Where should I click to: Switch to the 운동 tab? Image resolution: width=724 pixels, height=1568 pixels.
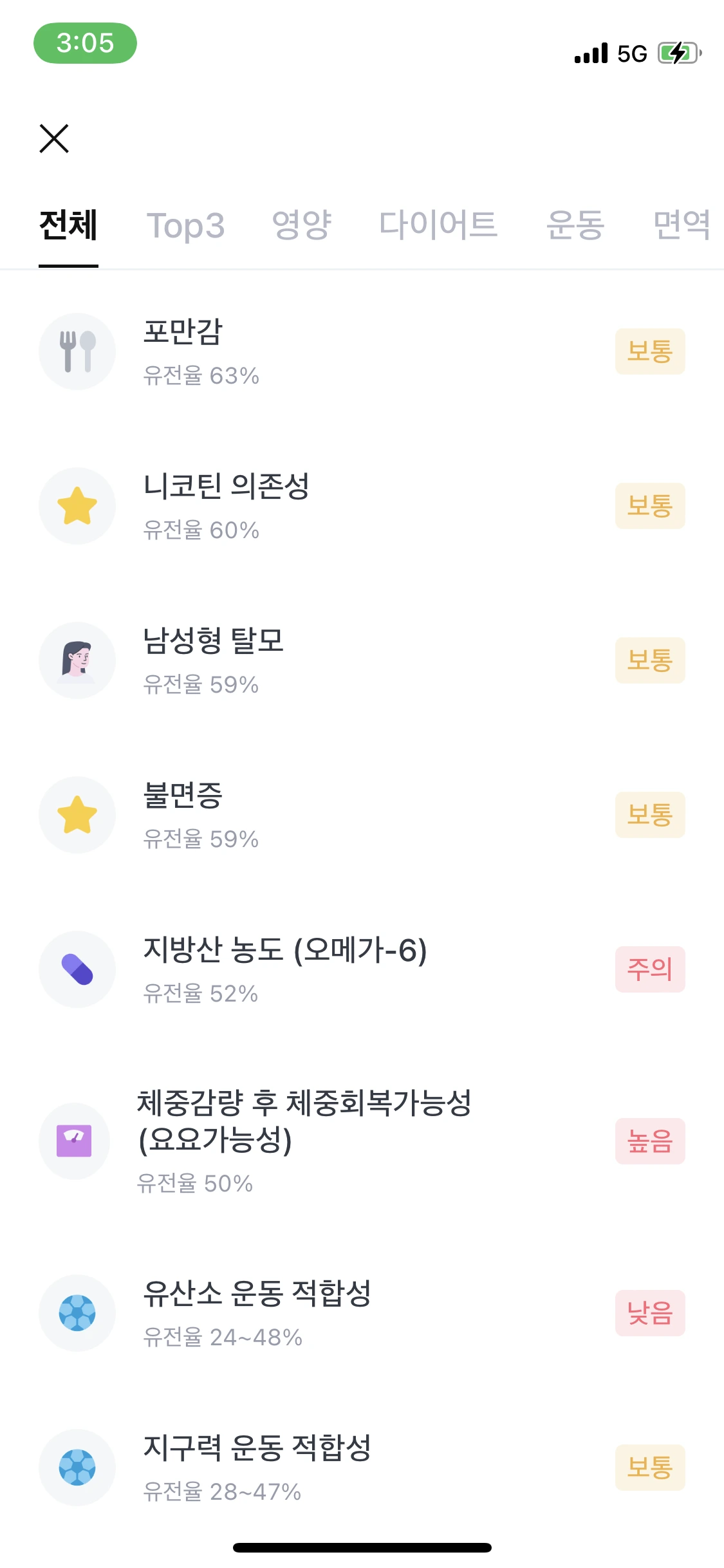[575, 225]
